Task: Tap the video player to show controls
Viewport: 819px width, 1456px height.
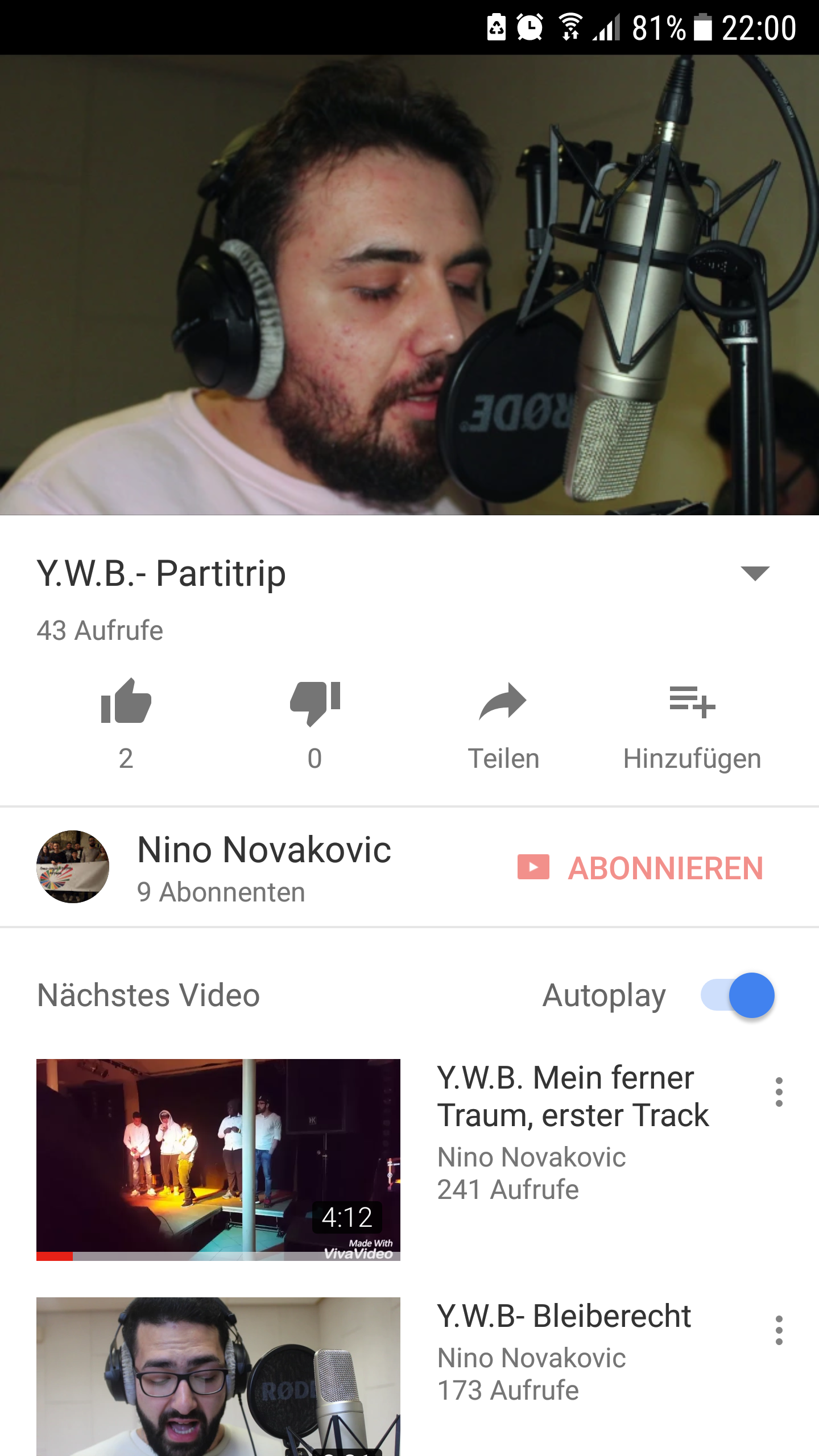Action: 409,284
